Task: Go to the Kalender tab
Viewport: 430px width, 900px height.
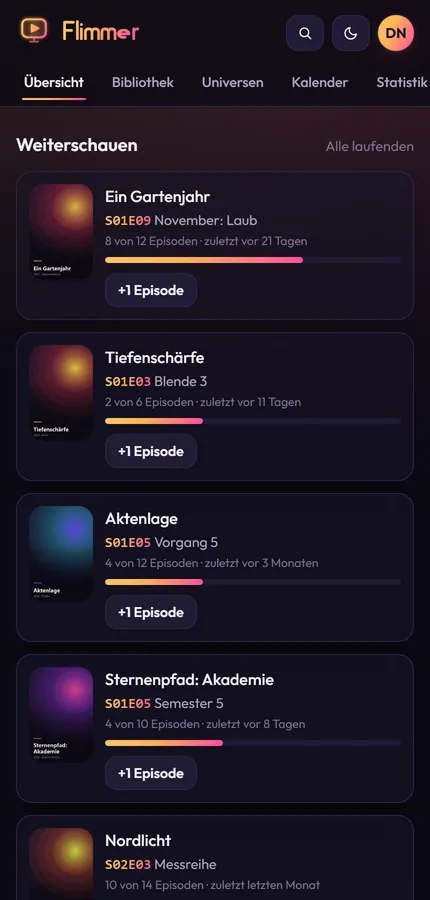Action: (x=320, y=82)
